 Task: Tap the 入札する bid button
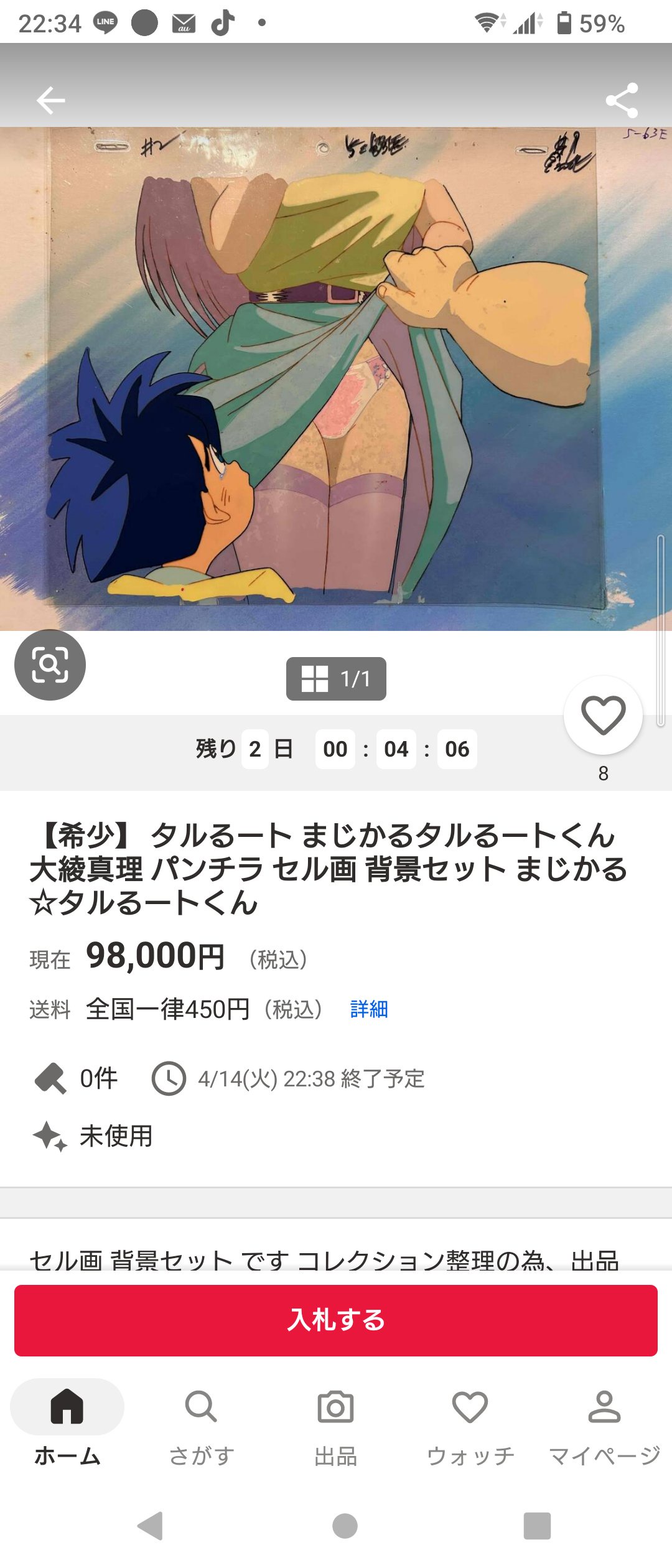click(x=336, y=1320)
